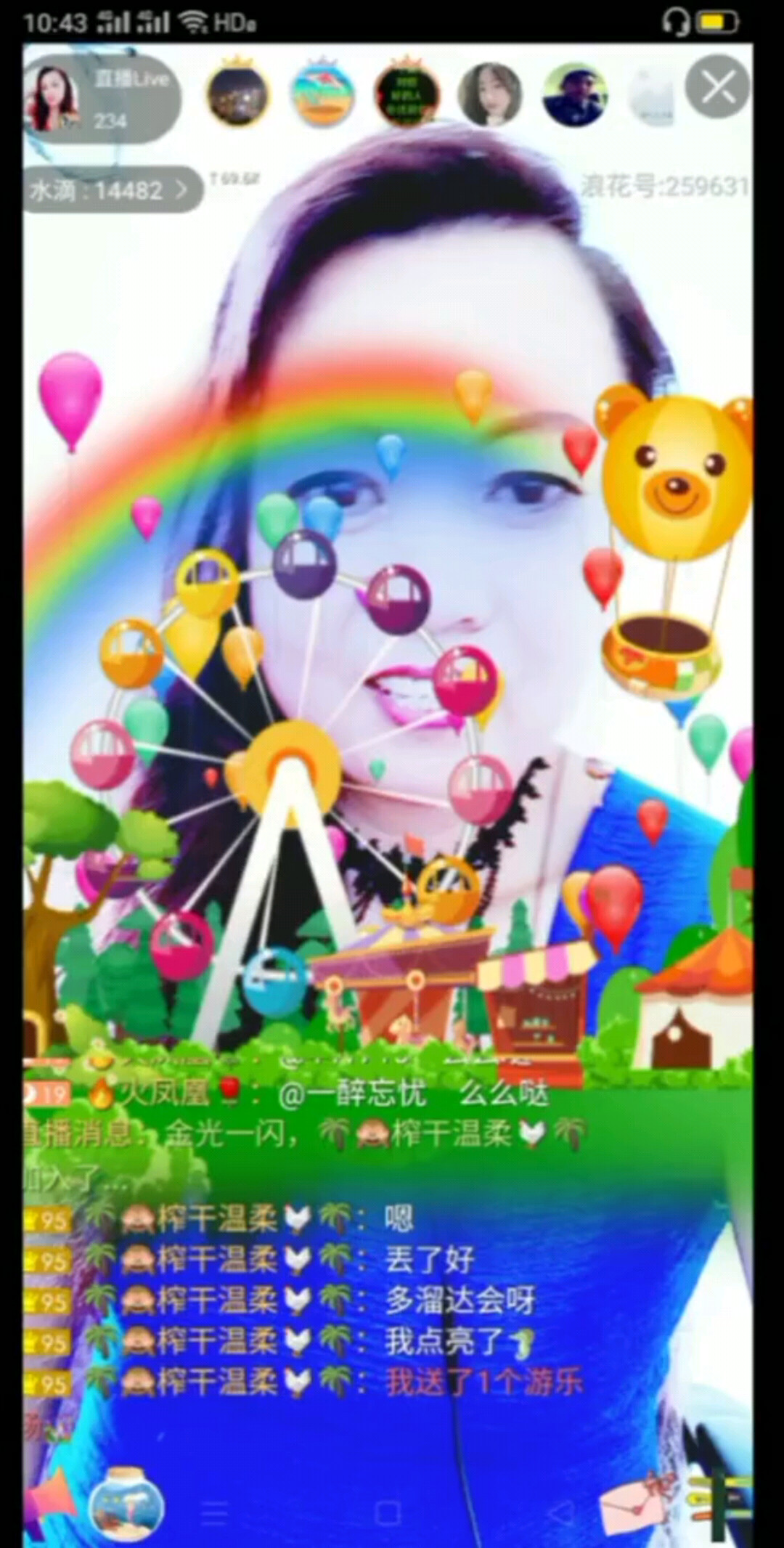Screen dimensions: 784x1548
Task: View the female viewer's avatar
Action: coord(491,94)
